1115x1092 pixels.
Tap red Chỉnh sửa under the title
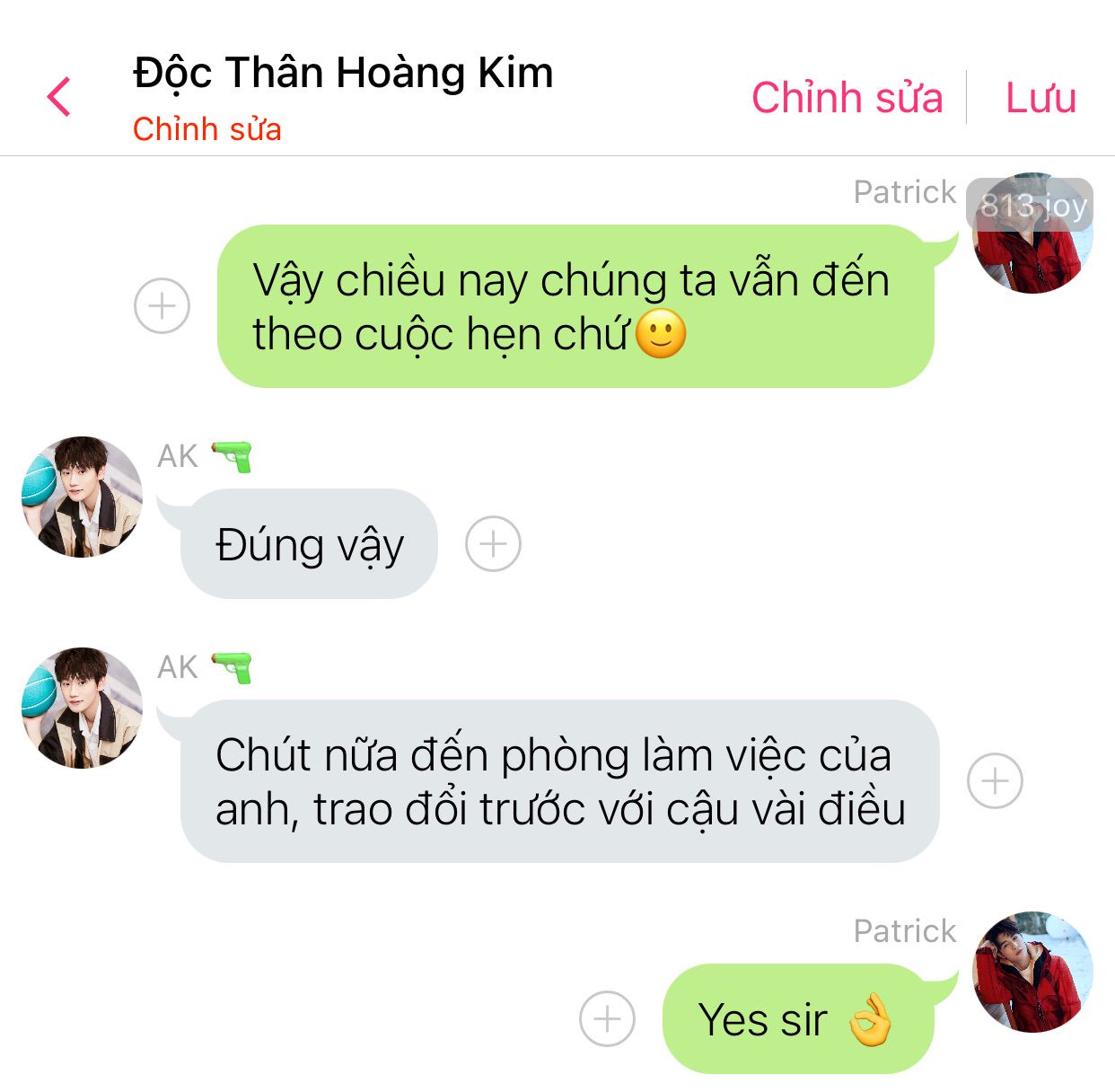point(206,129)
